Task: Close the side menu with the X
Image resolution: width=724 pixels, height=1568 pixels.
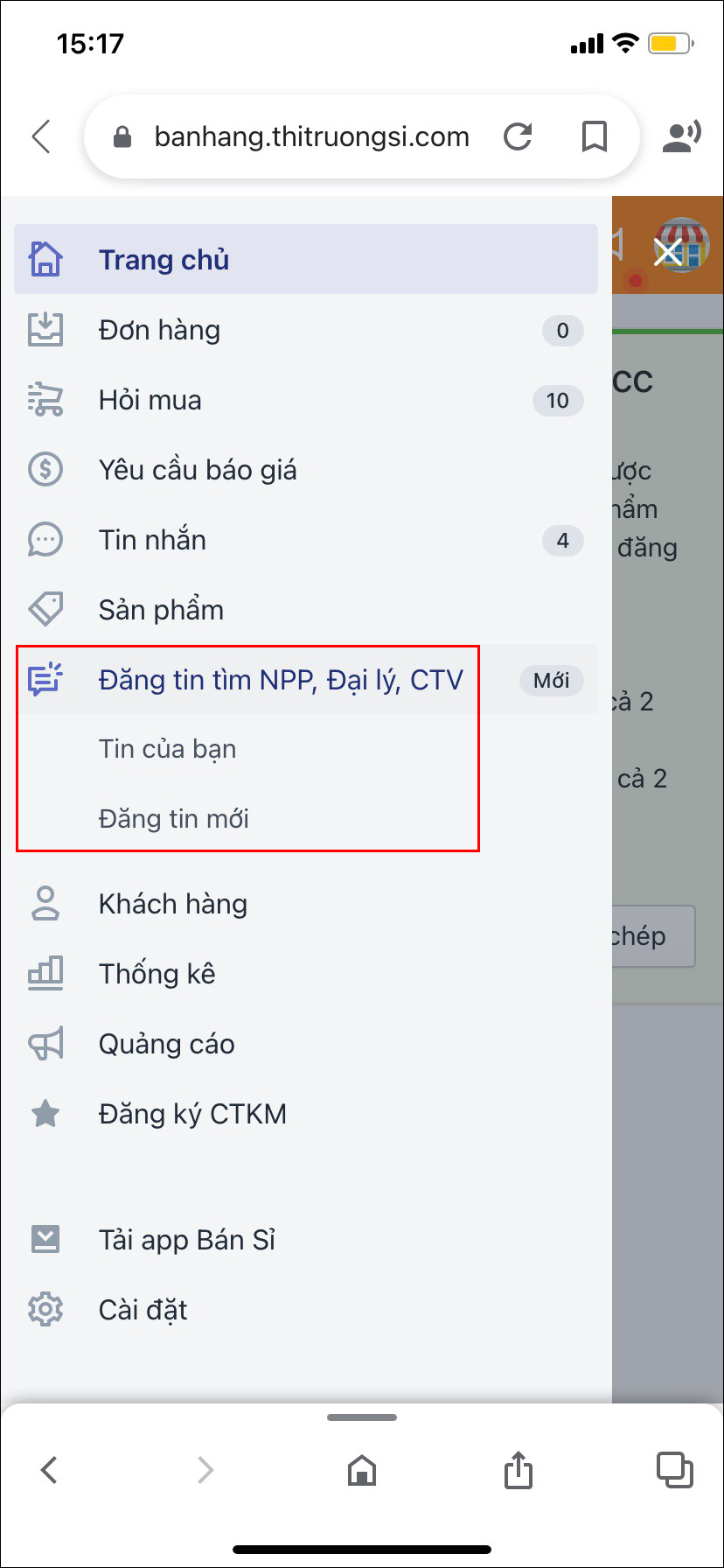Action: (668, 254)
